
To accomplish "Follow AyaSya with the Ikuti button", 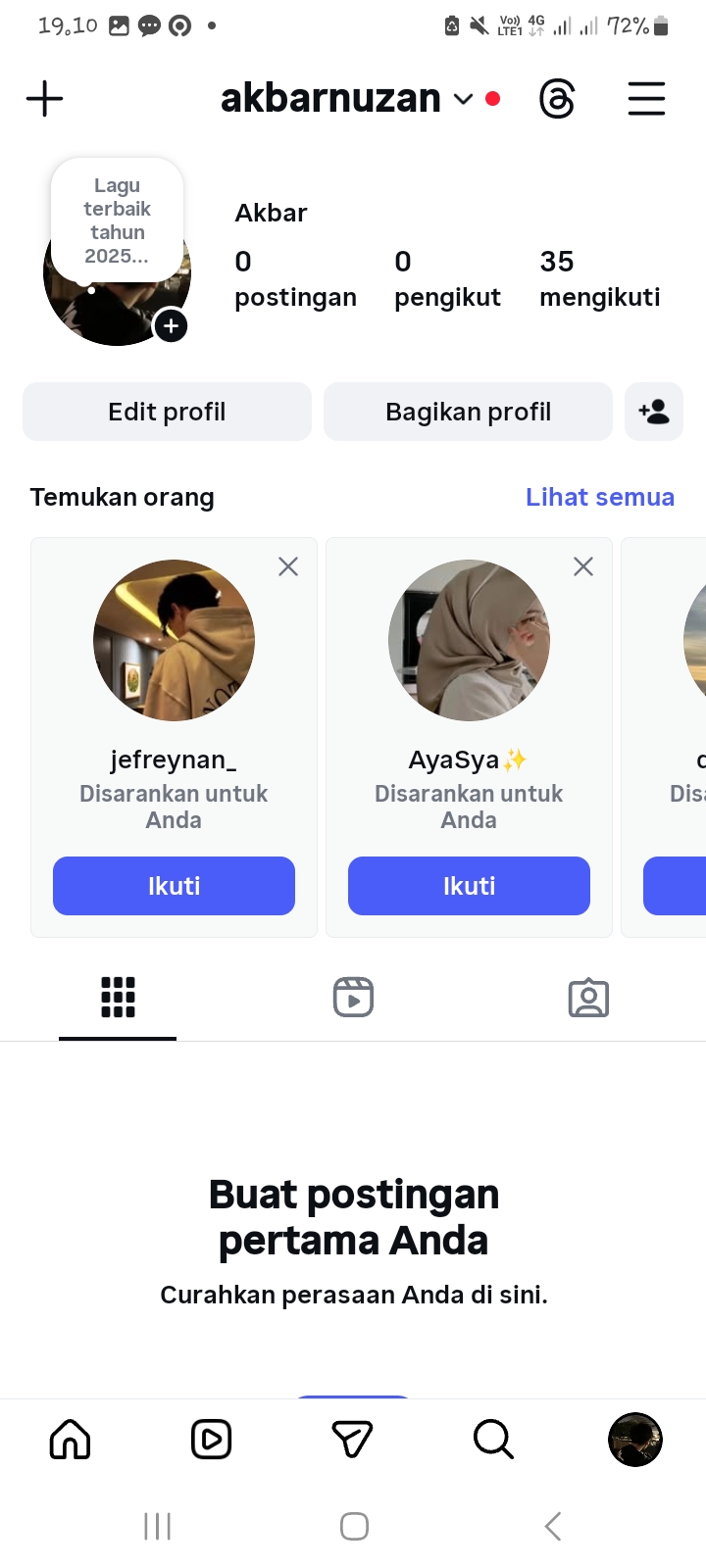I will pyautogui.click(x=469, y=886).
